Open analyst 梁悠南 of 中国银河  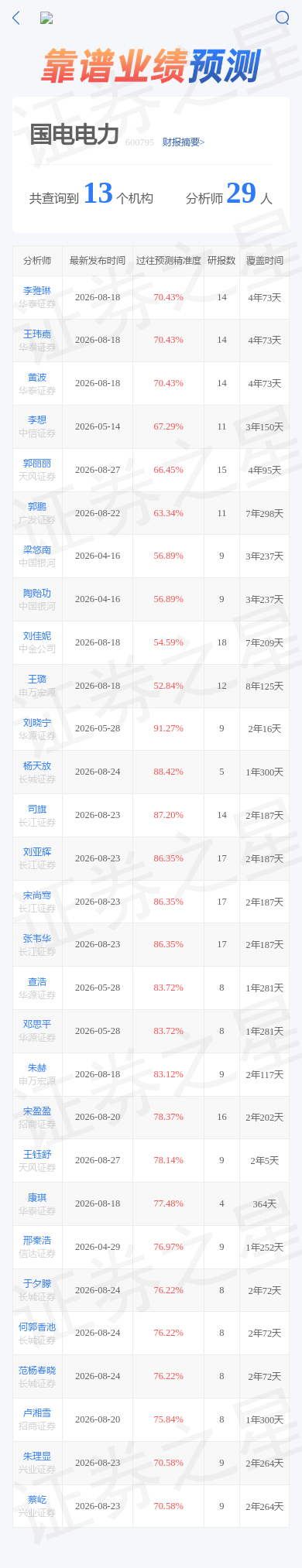tap(37, 550)
